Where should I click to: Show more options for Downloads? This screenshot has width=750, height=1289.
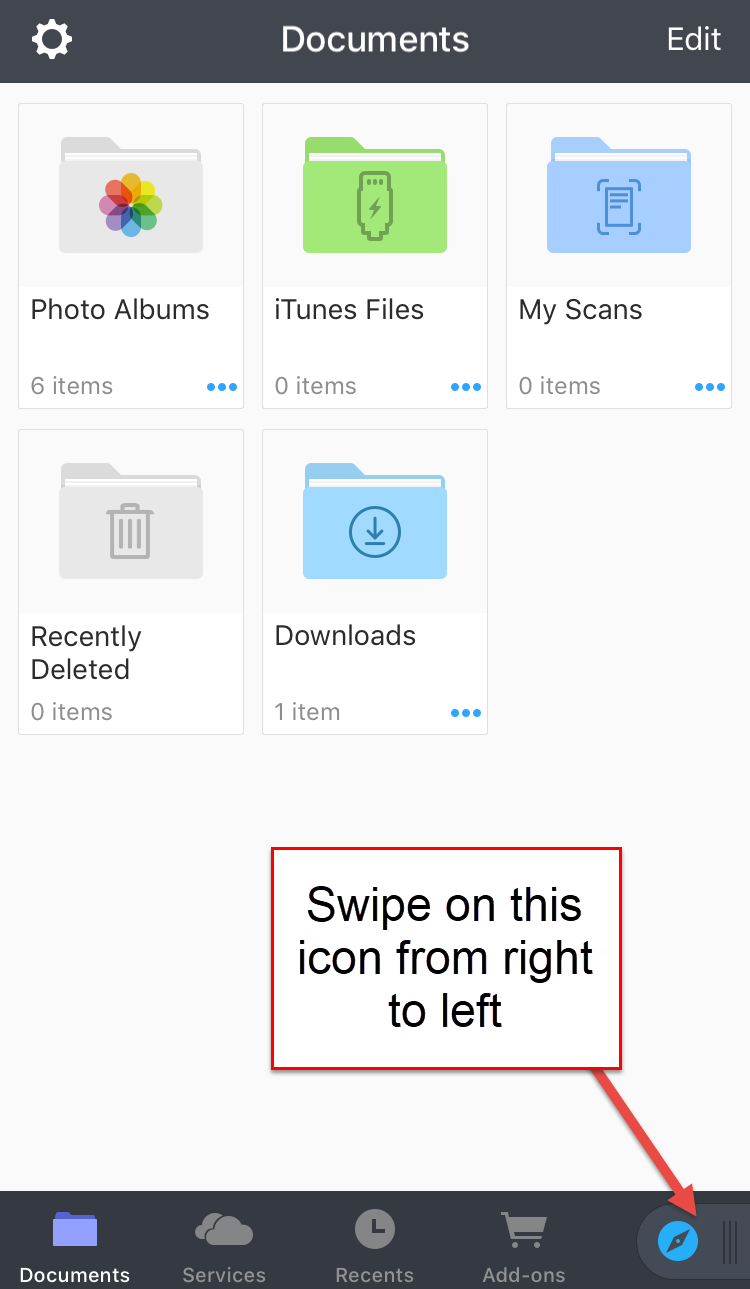(466, 713)
